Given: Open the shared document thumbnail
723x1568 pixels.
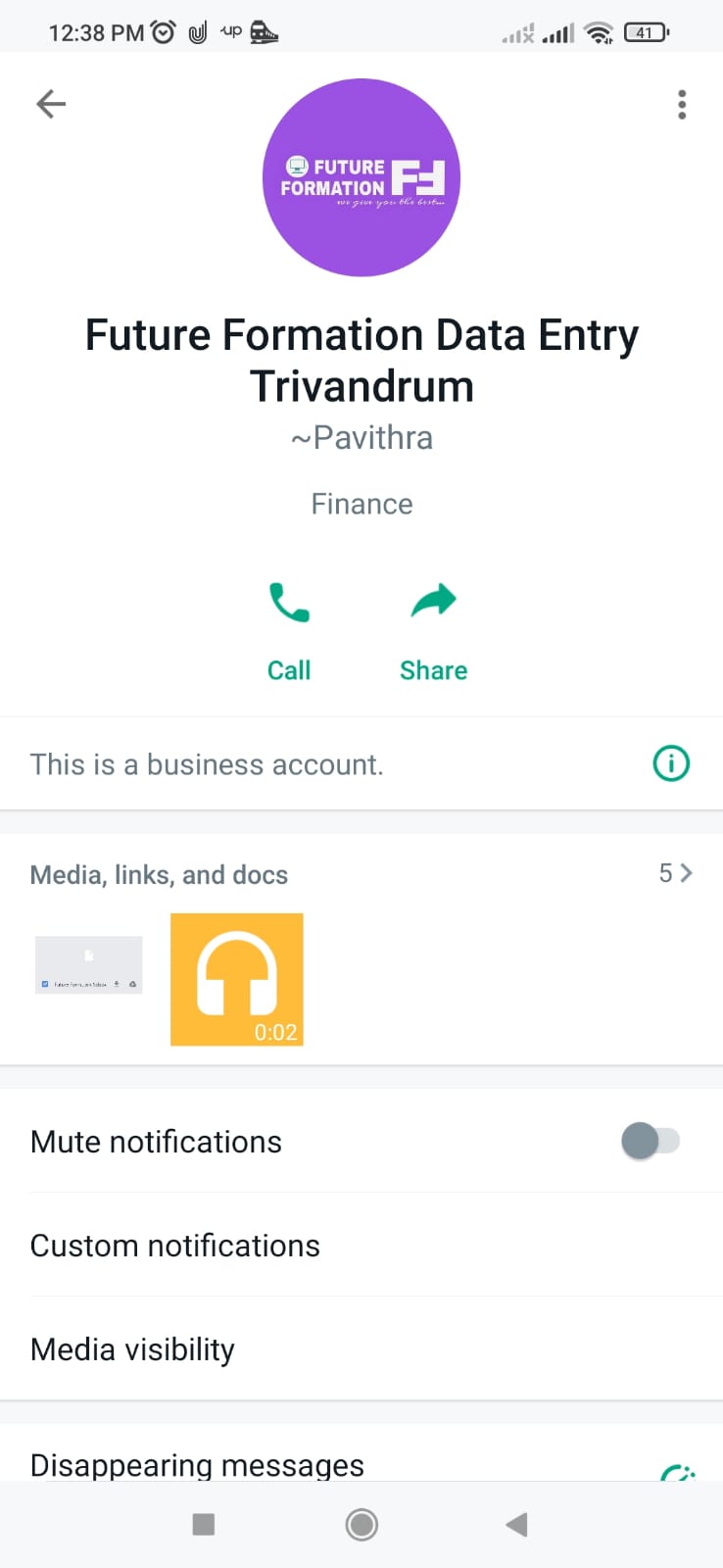Looking at the screenshot, I should (x=89, y=965).
